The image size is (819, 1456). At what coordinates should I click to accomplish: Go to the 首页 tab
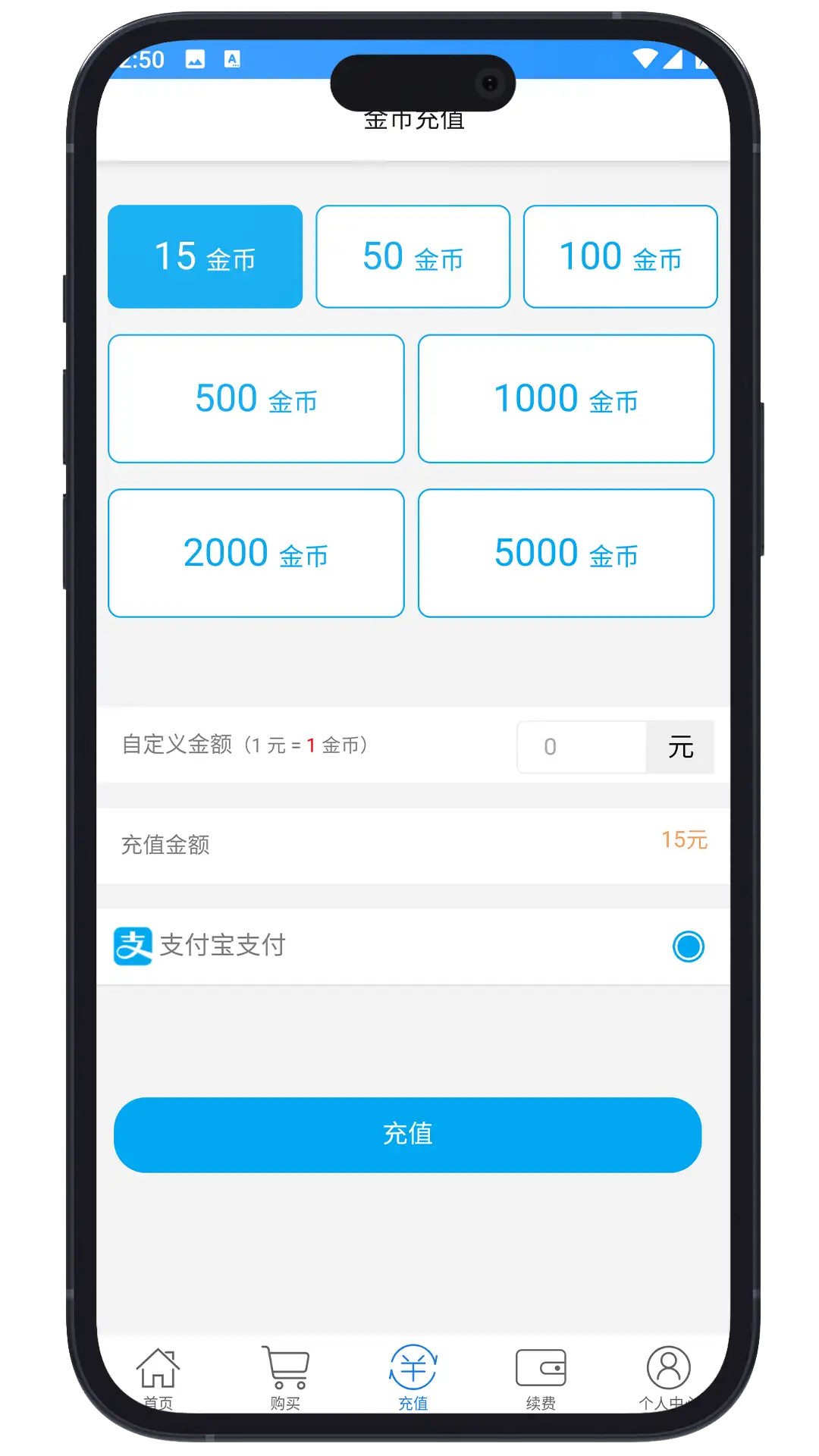[158, 1376]
